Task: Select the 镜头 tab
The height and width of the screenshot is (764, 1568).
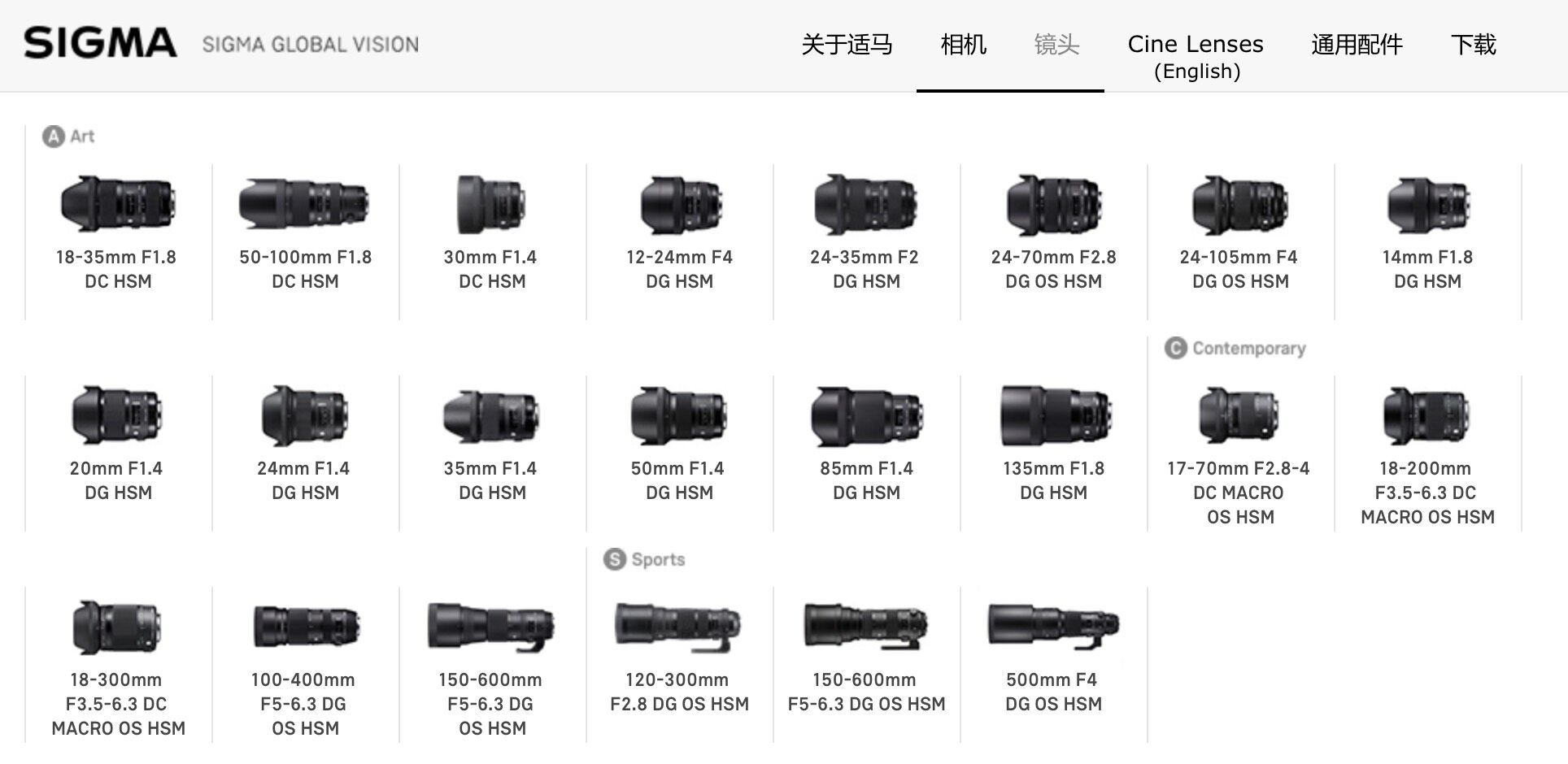Action: click(1056, 45)
